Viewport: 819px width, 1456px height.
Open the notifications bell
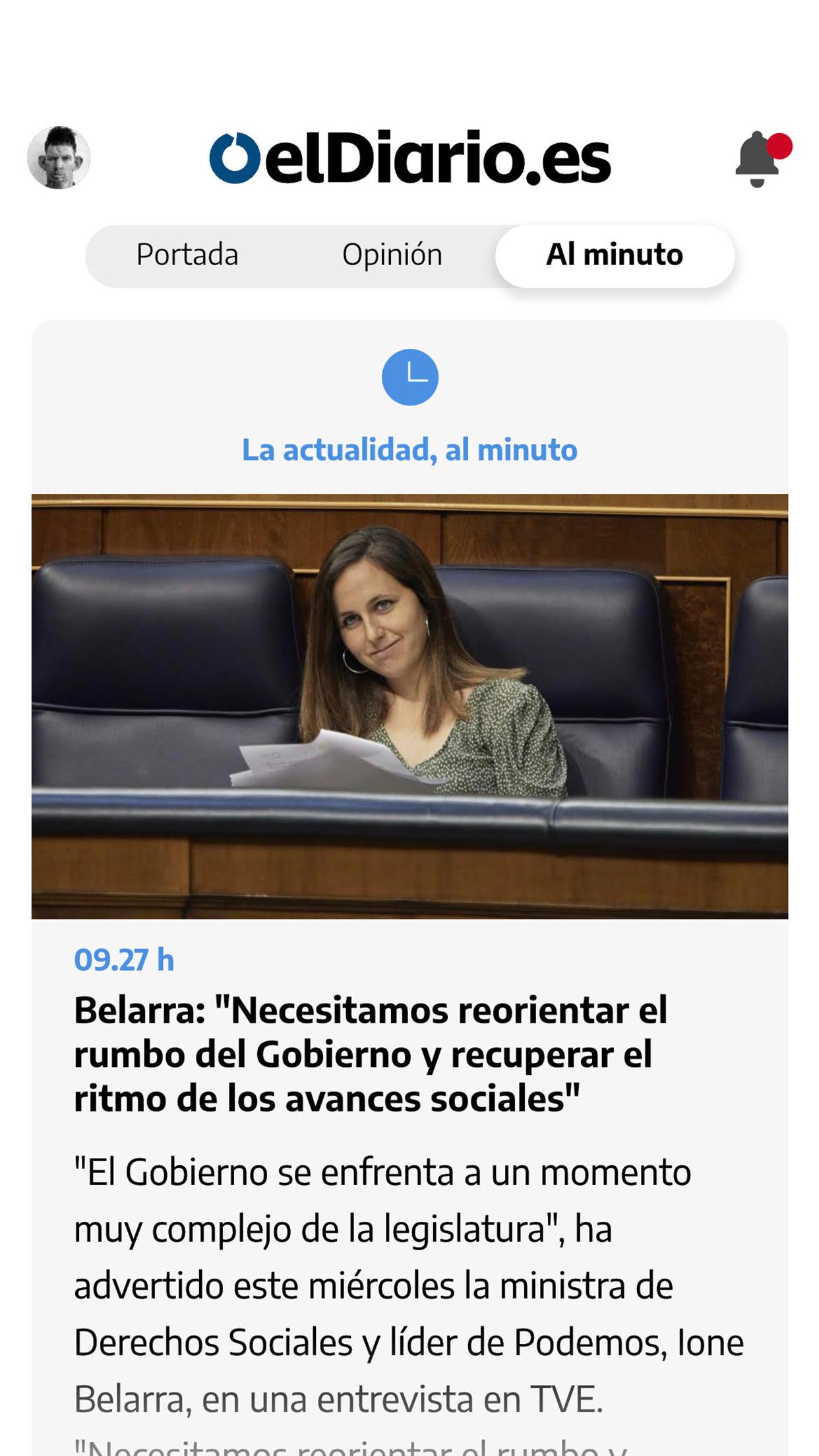pyautogui.click(x=762, y=159)
